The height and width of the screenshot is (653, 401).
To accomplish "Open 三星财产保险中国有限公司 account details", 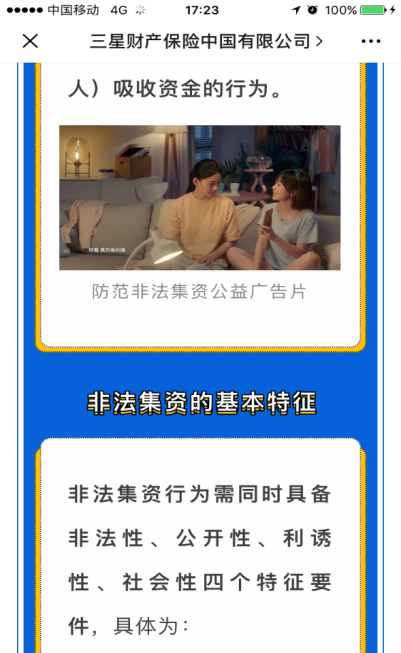I will 206,41.
